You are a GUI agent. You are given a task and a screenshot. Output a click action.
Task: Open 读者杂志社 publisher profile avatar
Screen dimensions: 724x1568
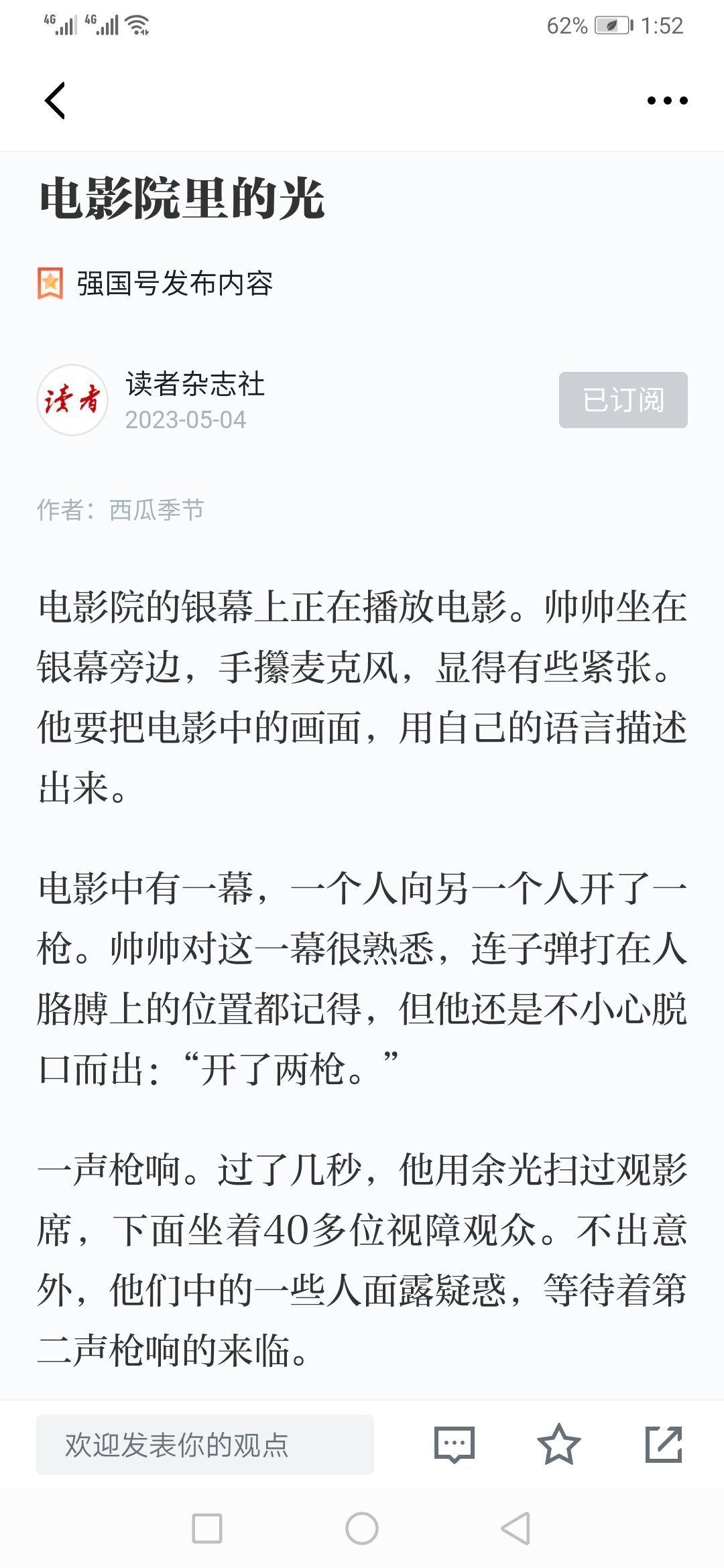point(72,400)
